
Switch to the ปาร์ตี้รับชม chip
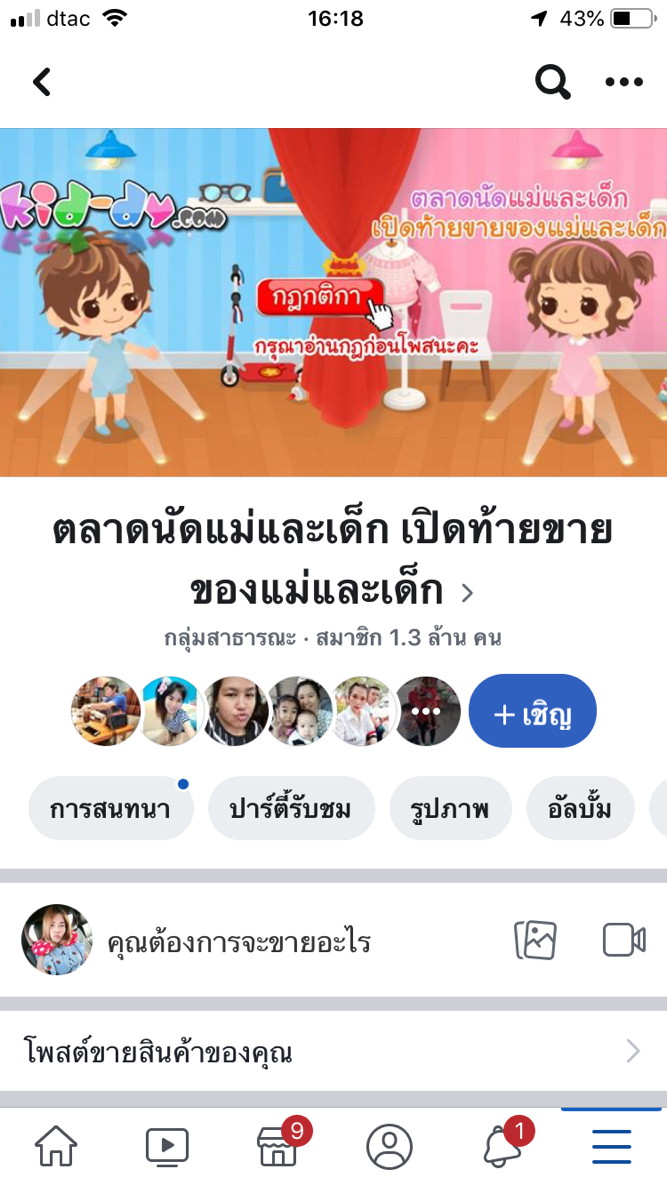pos(291,808)
